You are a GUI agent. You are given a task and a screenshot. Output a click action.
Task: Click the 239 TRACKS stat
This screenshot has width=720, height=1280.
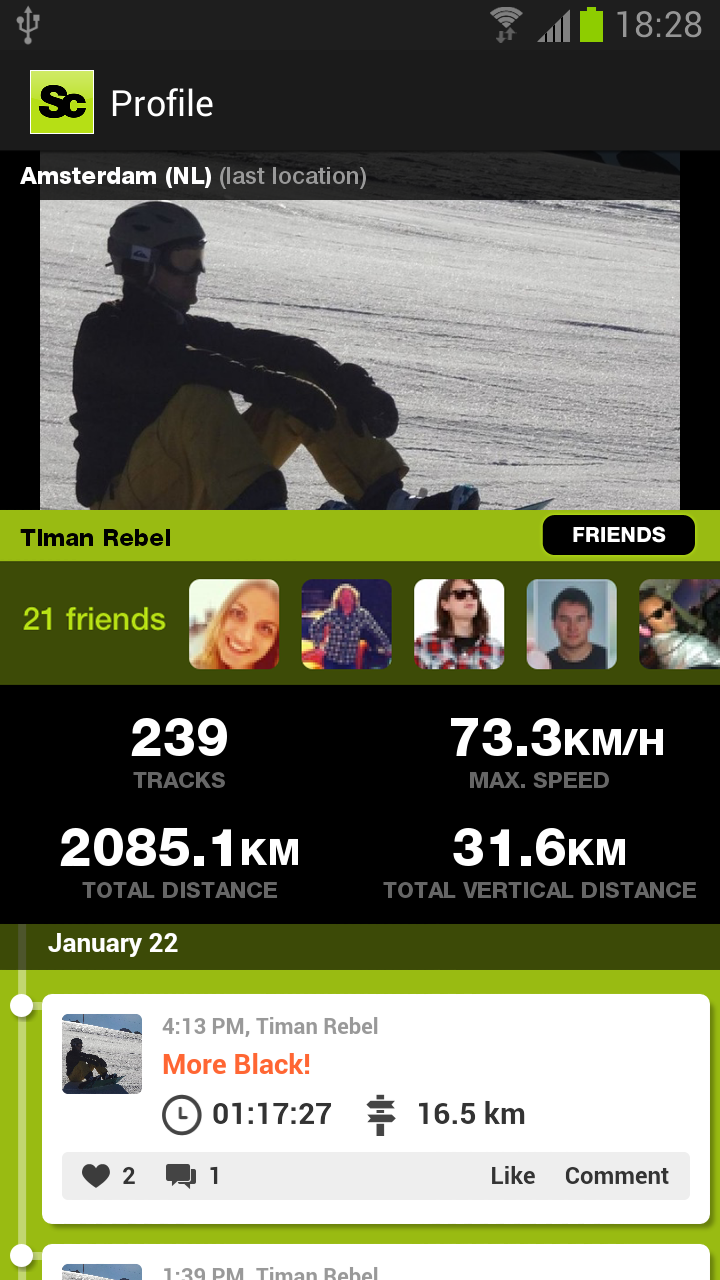179,748
